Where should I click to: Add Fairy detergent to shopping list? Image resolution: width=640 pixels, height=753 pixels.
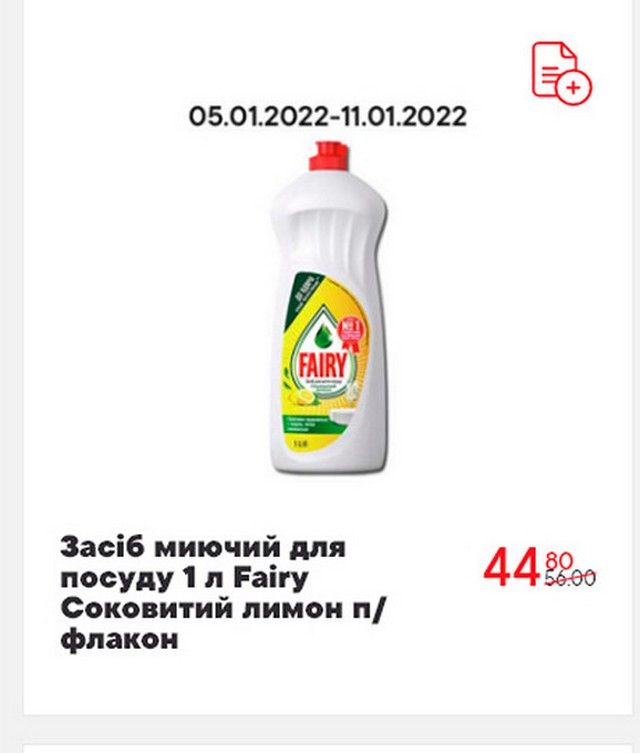[x=561, y=71]
